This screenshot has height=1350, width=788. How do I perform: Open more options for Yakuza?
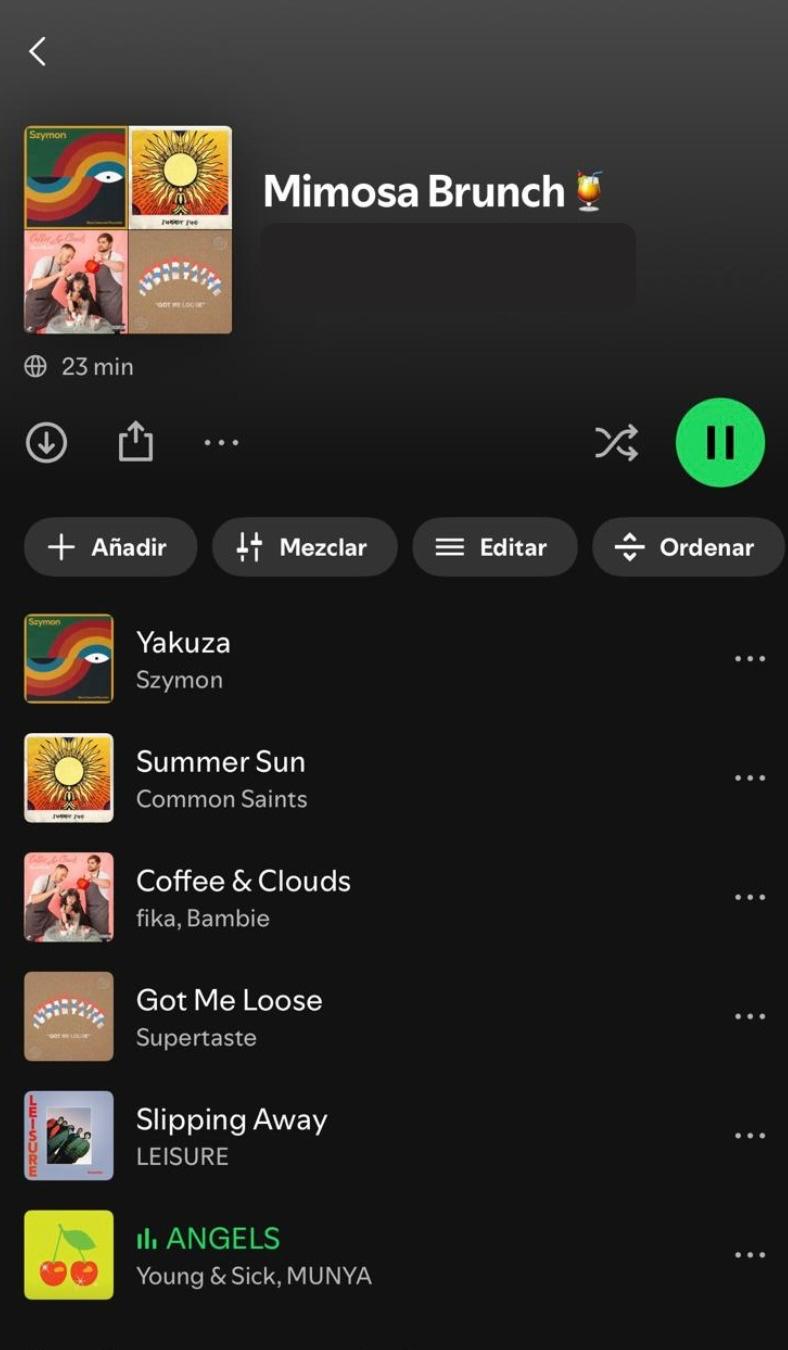[x=749, y=659]
